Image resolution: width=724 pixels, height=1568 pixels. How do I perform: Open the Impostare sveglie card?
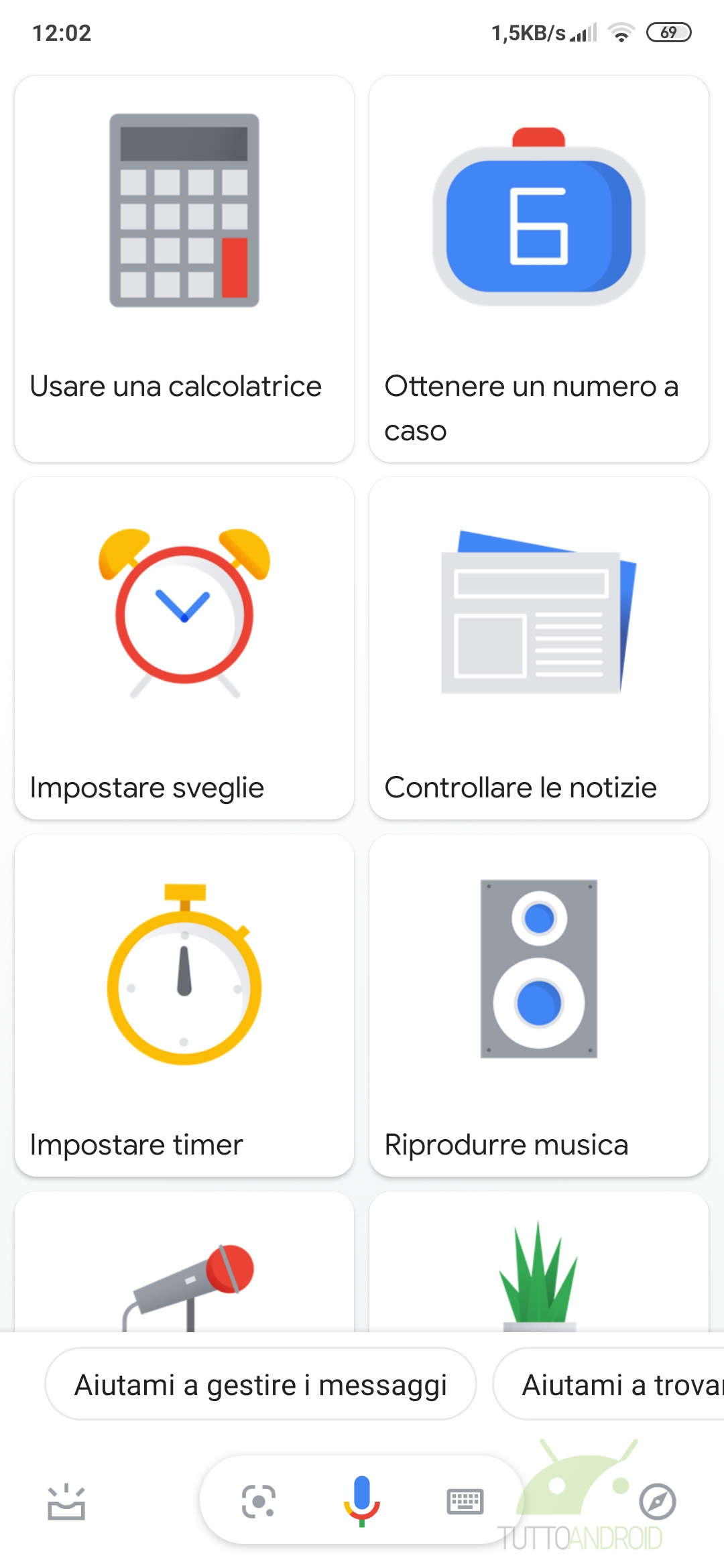point(184,648)
